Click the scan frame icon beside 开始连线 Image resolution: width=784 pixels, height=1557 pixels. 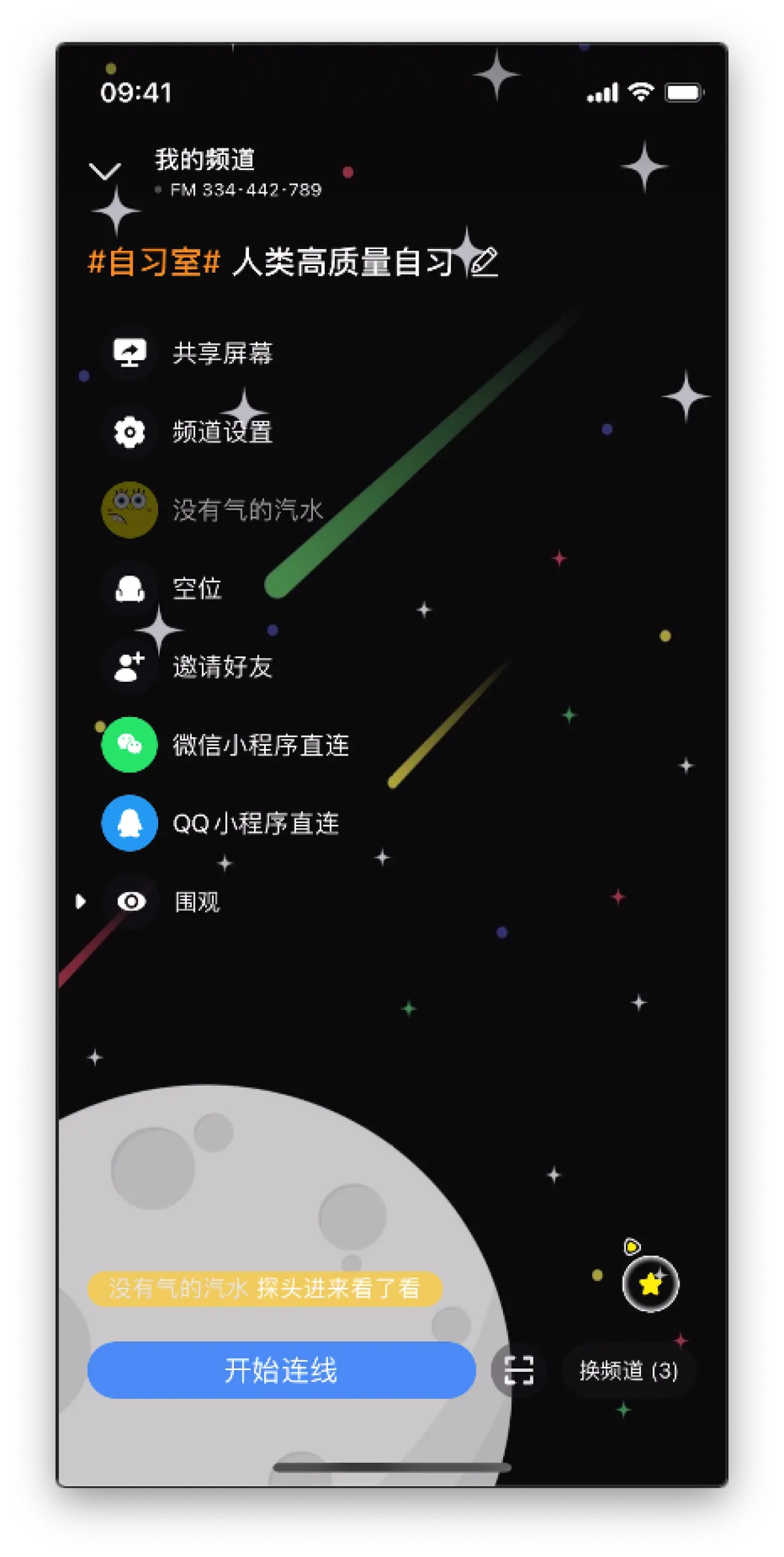pos(518,1371)
